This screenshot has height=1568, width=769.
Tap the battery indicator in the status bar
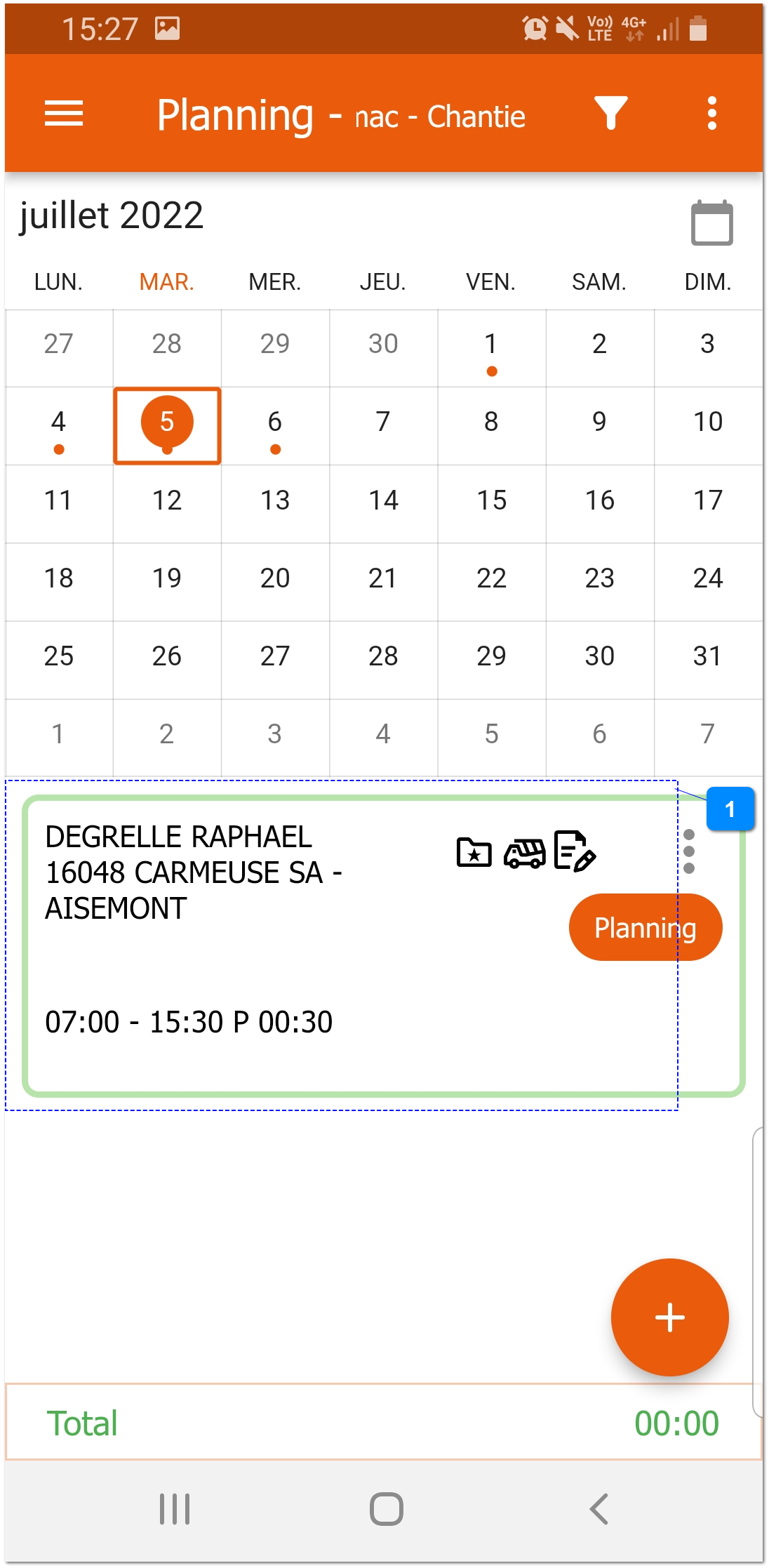click(x=697, y=28)
